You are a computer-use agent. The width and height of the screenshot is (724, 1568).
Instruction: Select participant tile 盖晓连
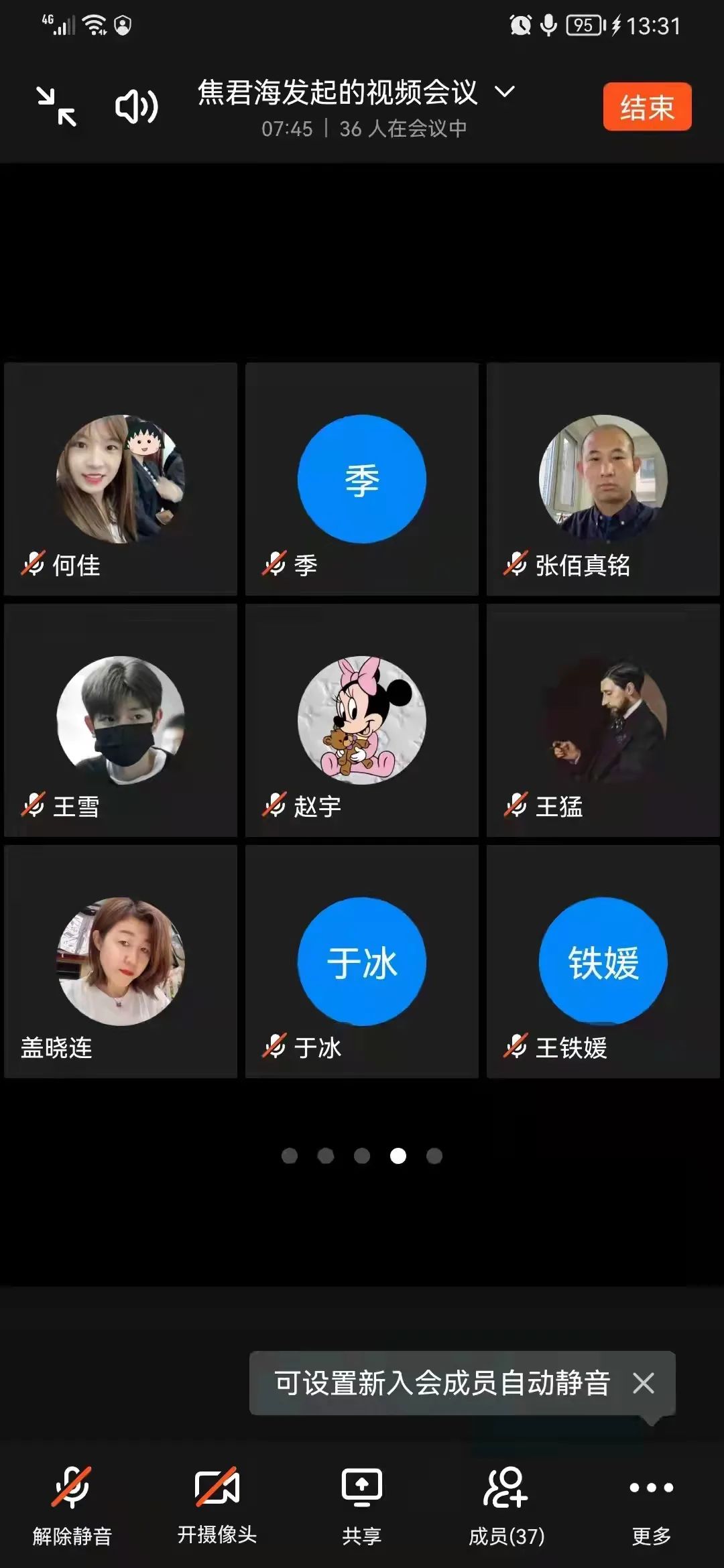[x=121, y=962]
